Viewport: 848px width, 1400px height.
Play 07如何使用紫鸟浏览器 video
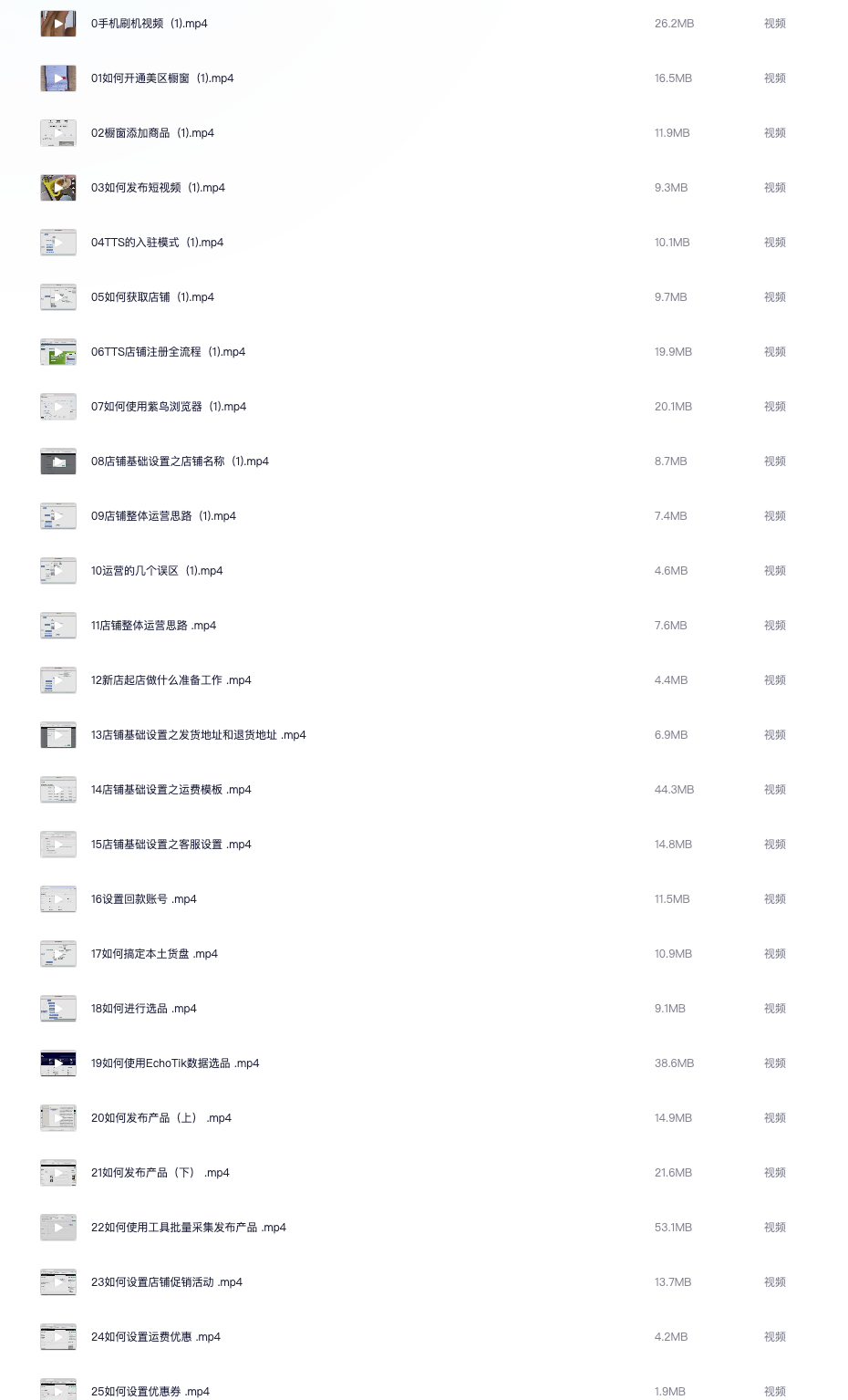[x=169, y=407]
